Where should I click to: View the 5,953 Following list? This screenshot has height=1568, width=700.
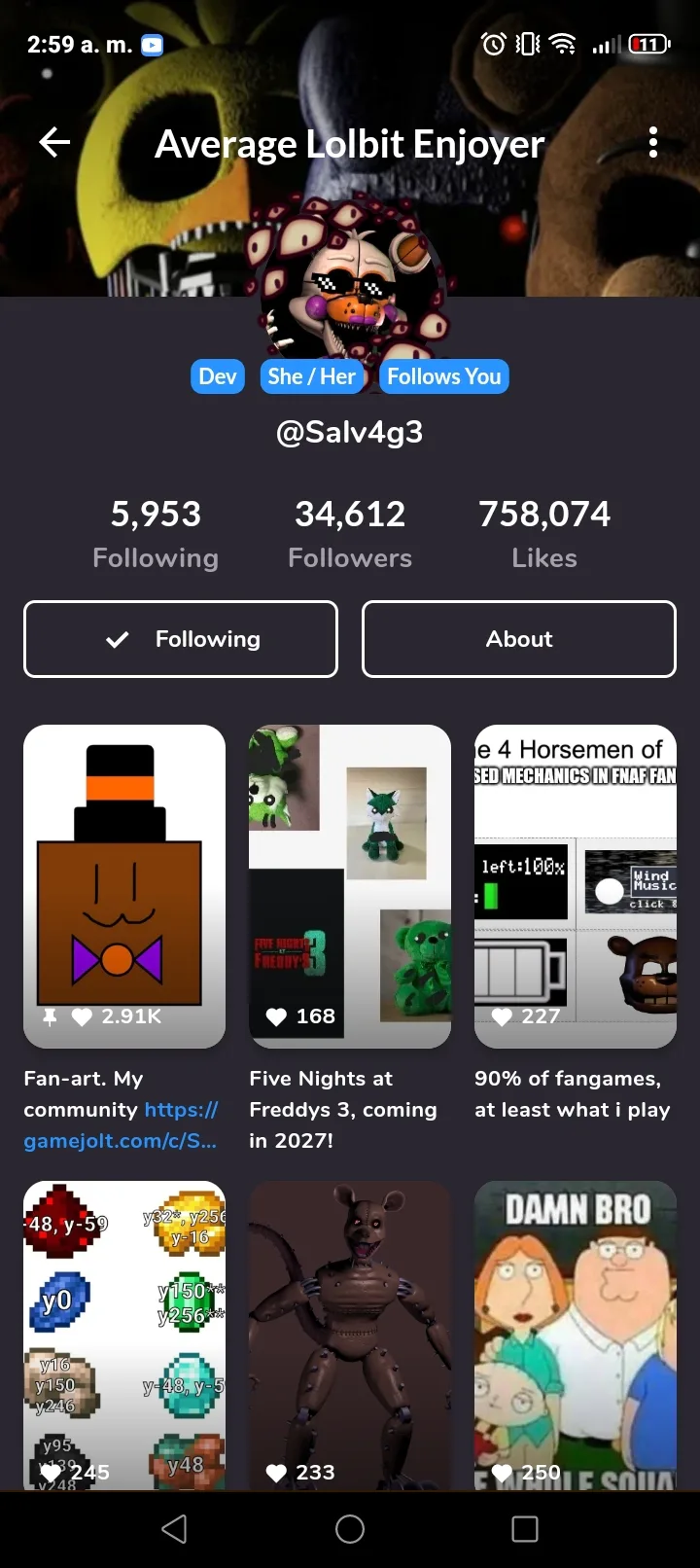pyautogui.click(x=156, y=533)
